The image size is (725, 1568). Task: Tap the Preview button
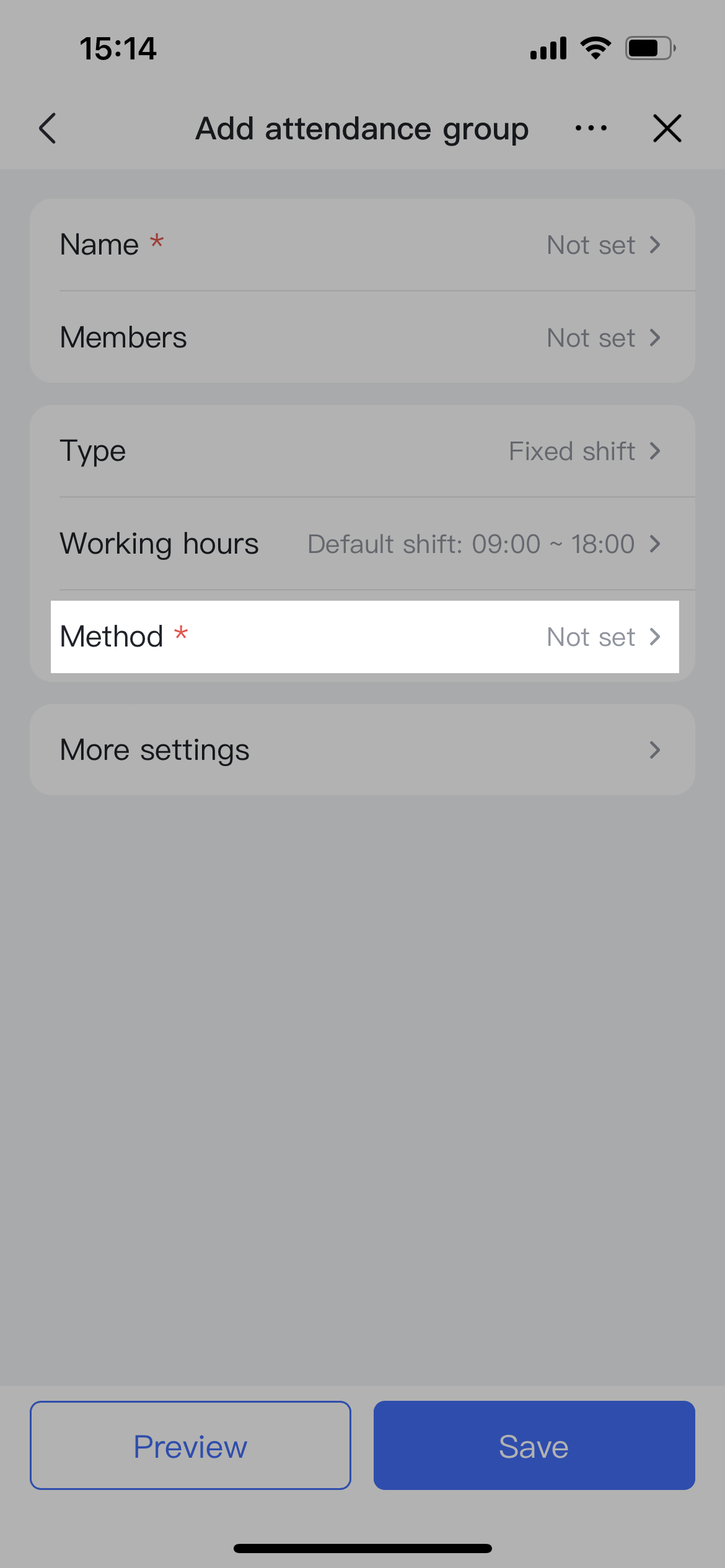click(190, 1446)
